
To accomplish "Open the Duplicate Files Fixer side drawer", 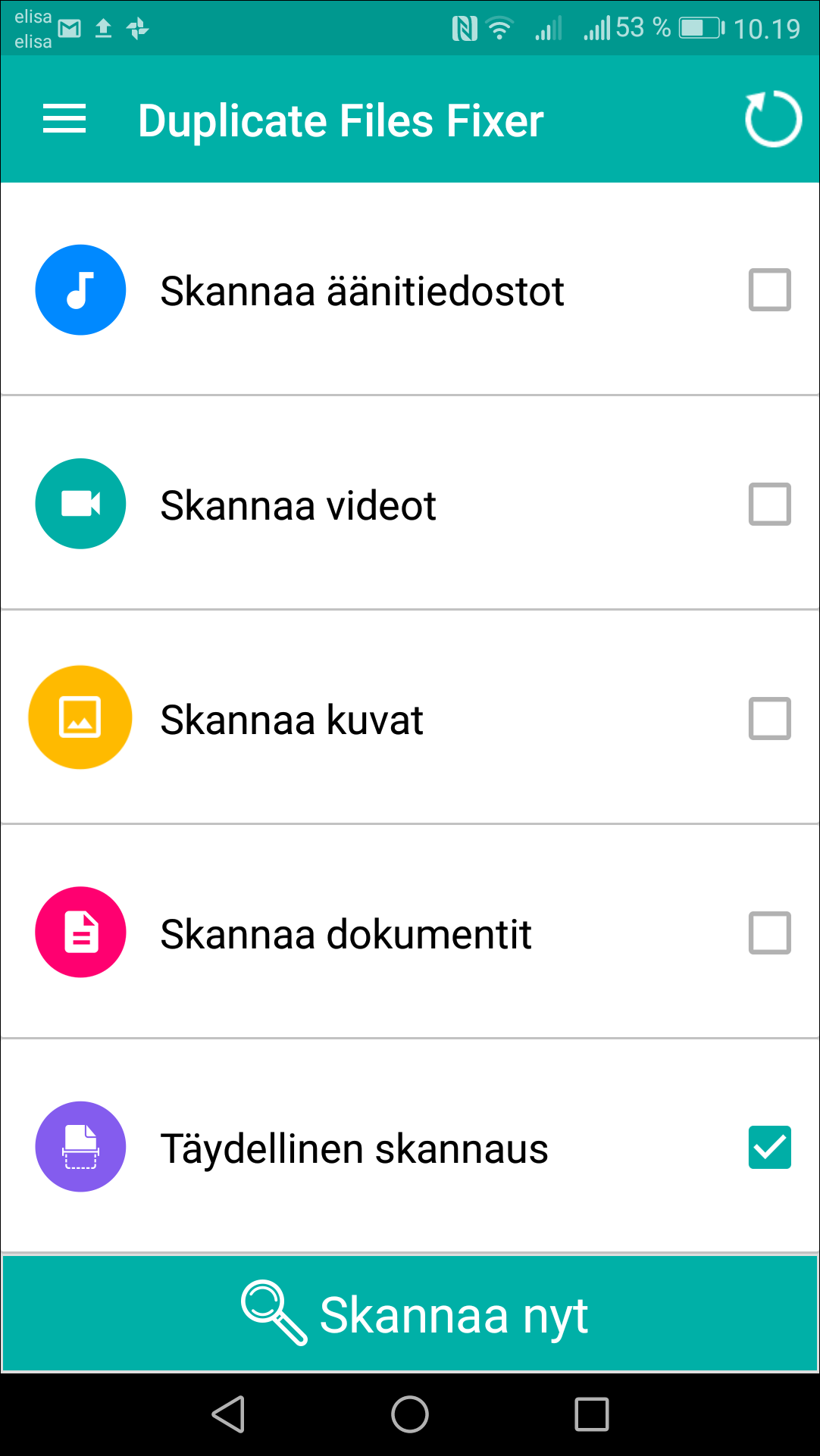I will coord(64,119).
